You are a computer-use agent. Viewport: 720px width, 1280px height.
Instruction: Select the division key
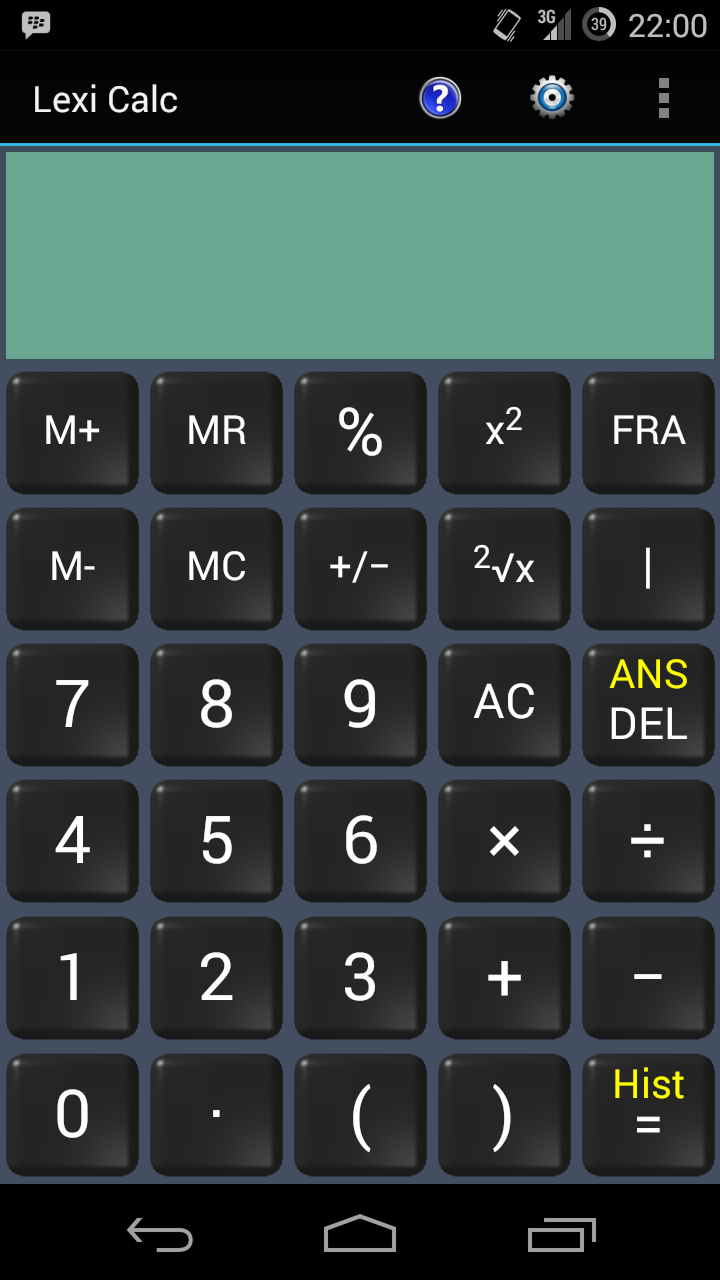click(649, 841)
